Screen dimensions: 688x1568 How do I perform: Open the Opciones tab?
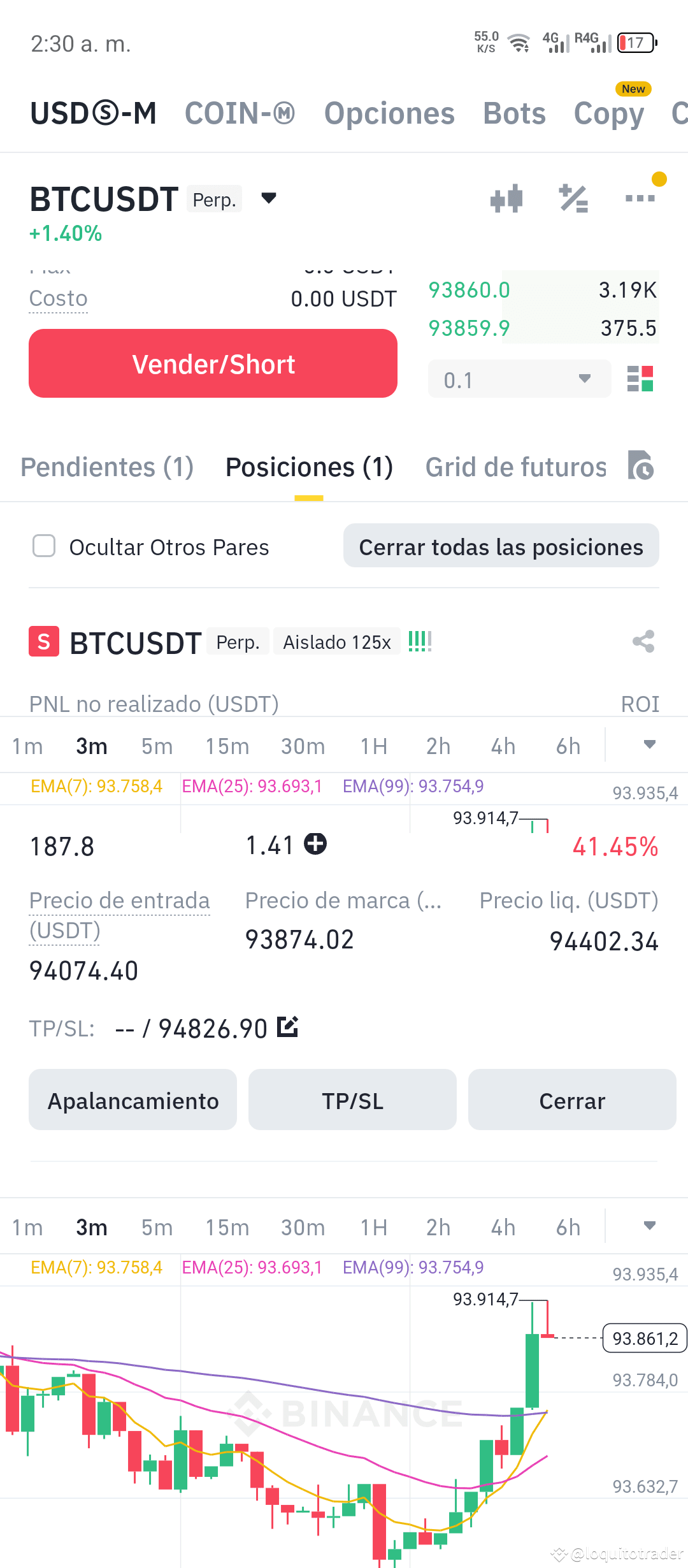[389, 114]
